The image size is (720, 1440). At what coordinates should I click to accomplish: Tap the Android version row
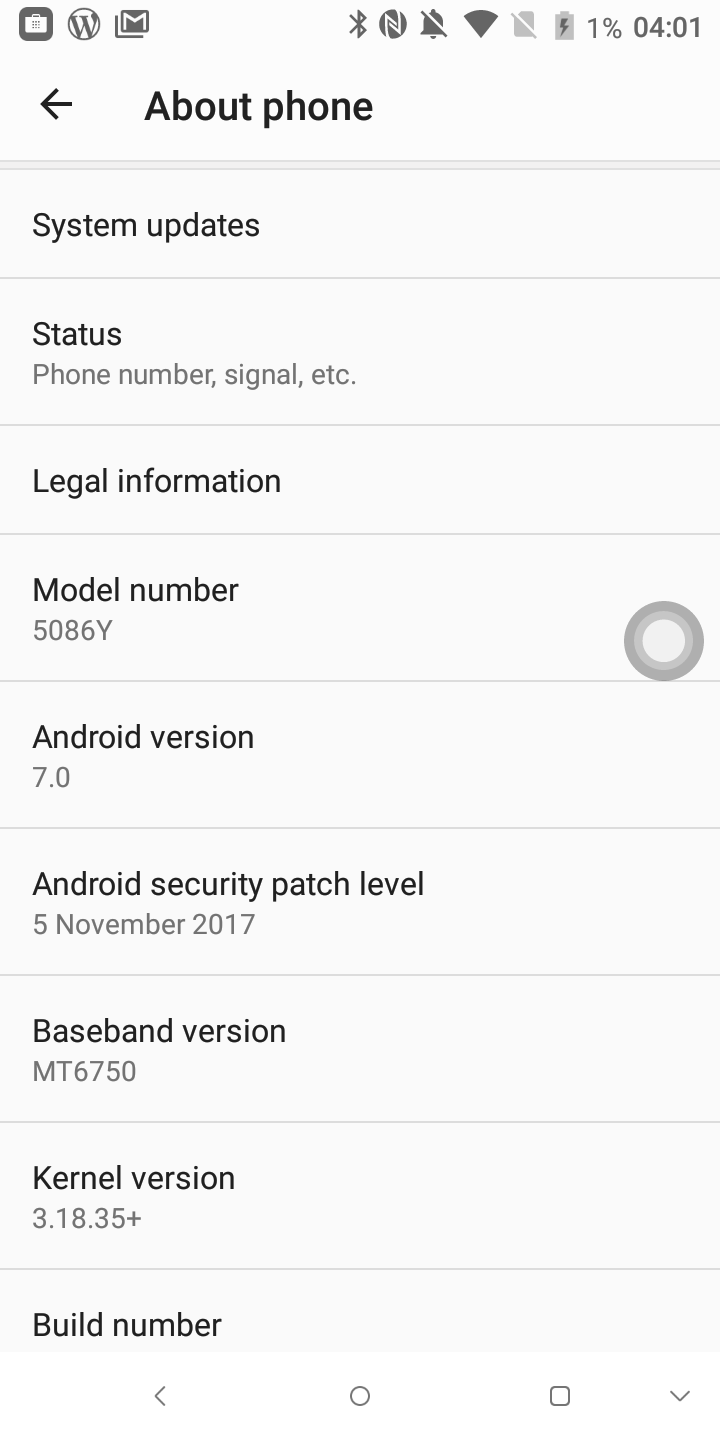point(360,755)
